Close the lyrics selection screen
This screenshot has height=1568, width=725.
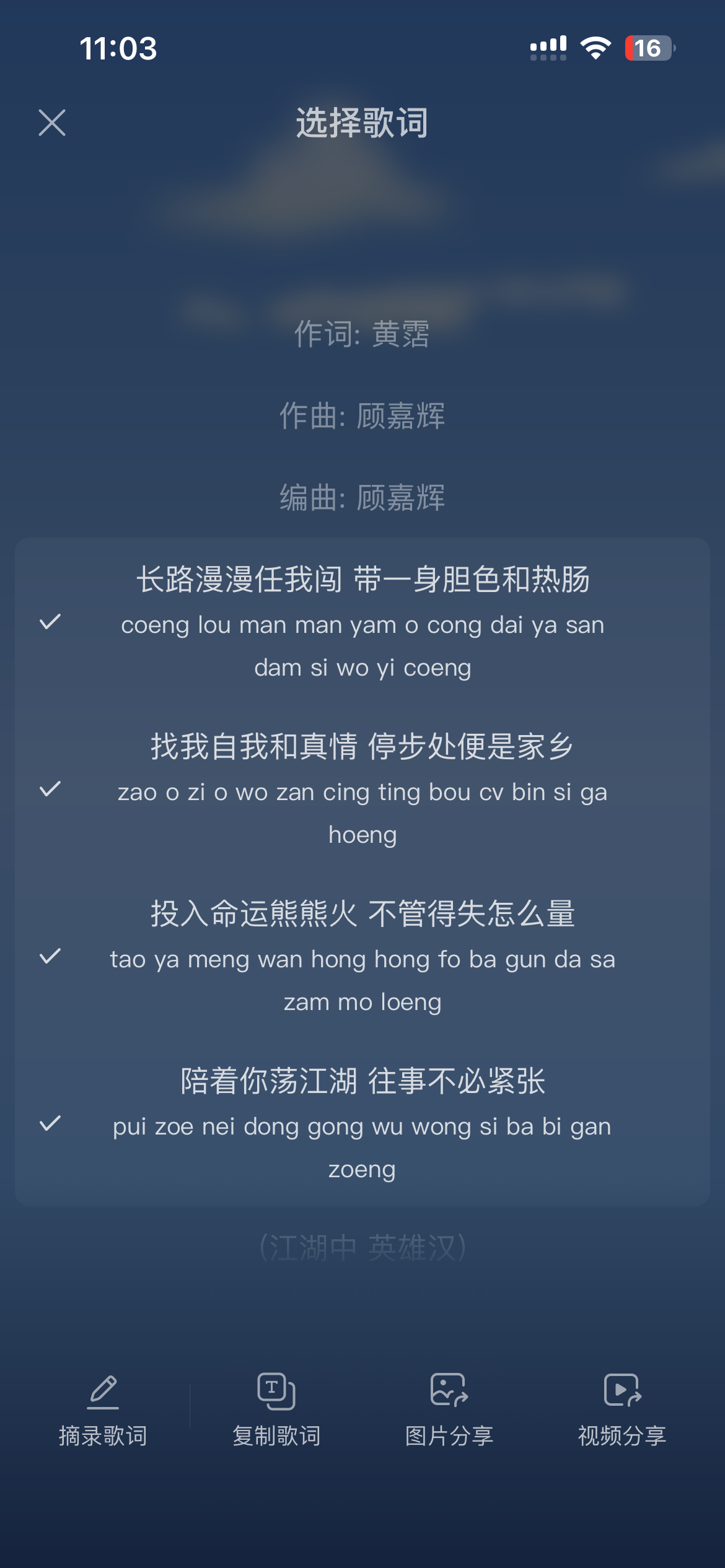pyautogui.click(x=52, y=123)
